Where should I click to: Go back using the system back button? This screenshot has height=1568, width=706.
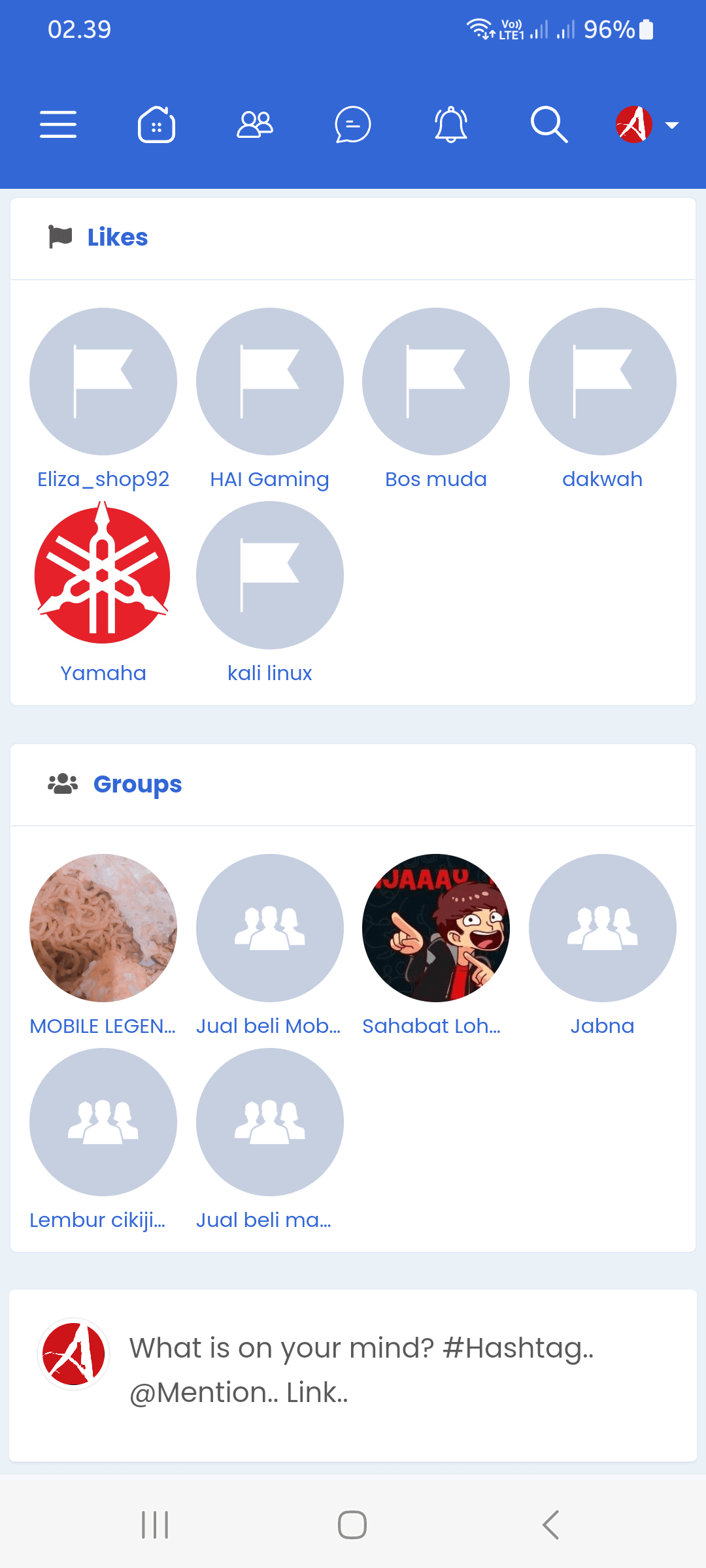(x=550, y=1525)
